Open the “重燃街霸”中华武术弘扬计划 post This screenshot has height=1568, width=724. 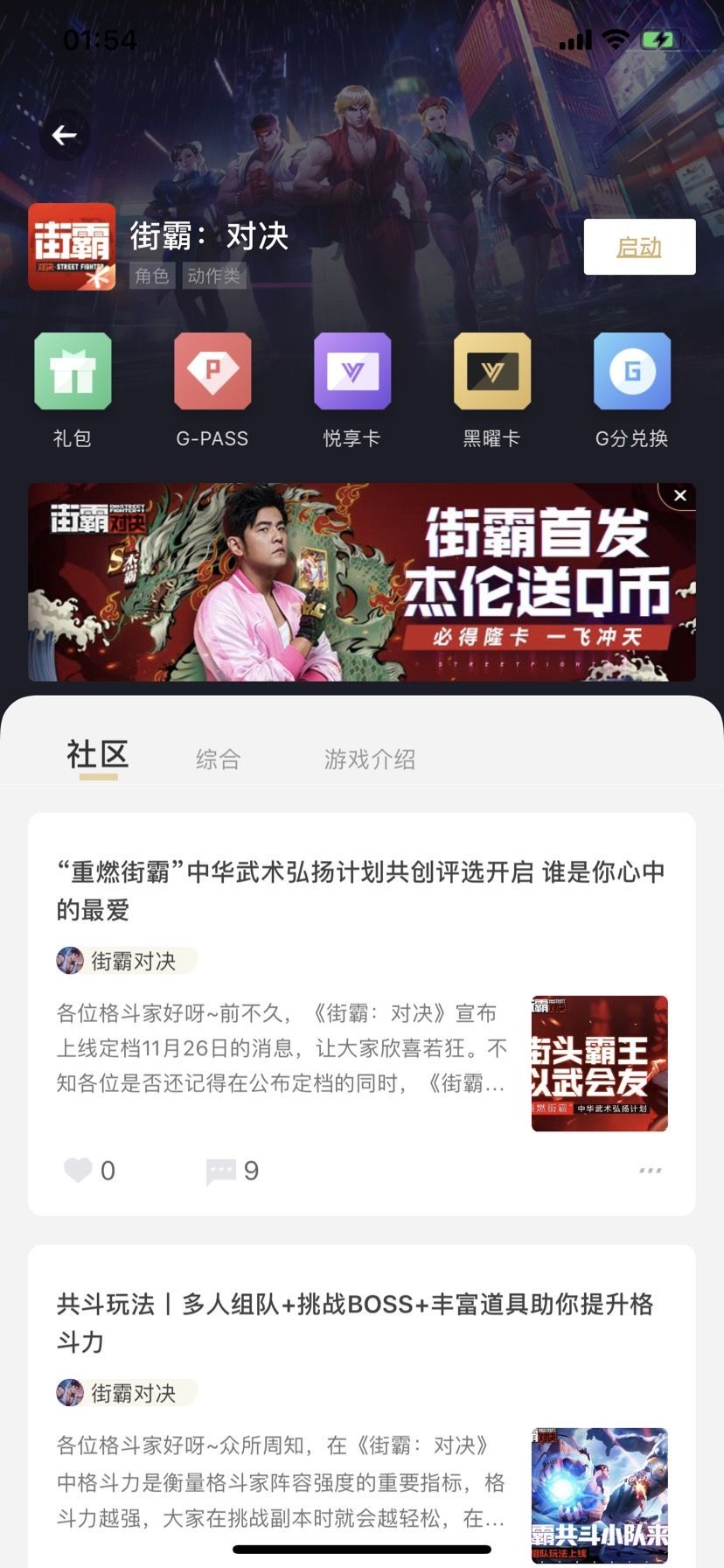360,891
